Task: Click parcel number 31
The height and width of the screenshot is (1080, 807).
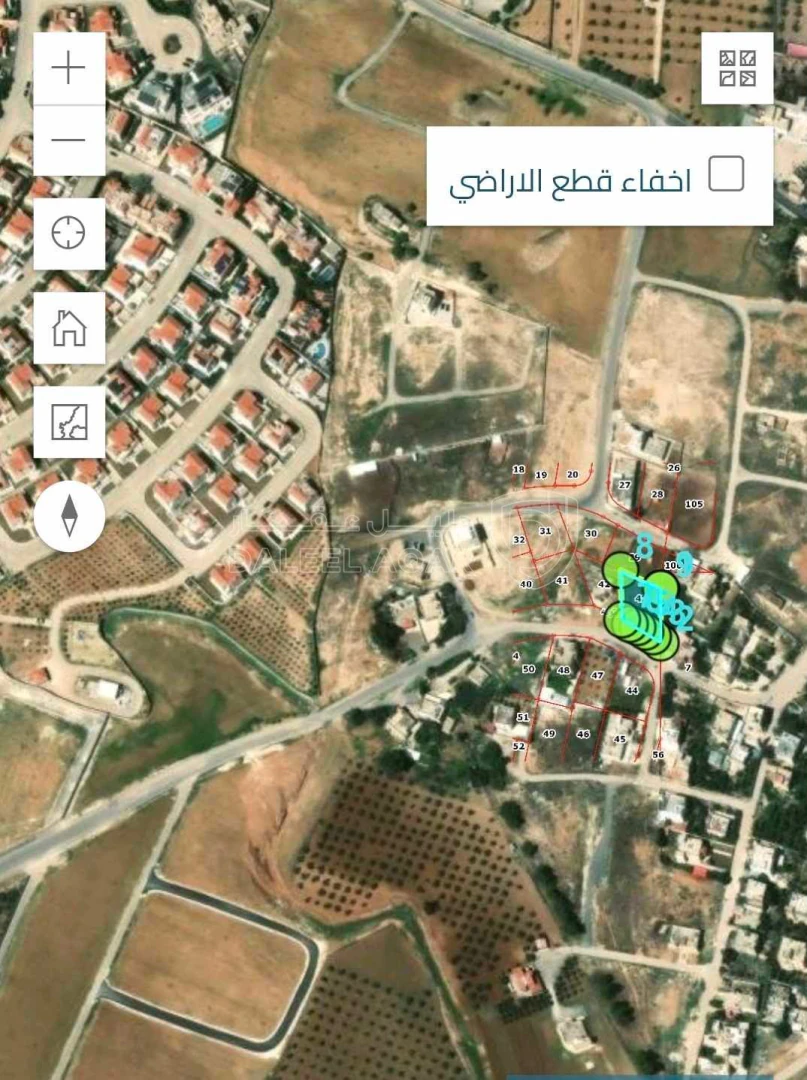Action: pos(546,530)
